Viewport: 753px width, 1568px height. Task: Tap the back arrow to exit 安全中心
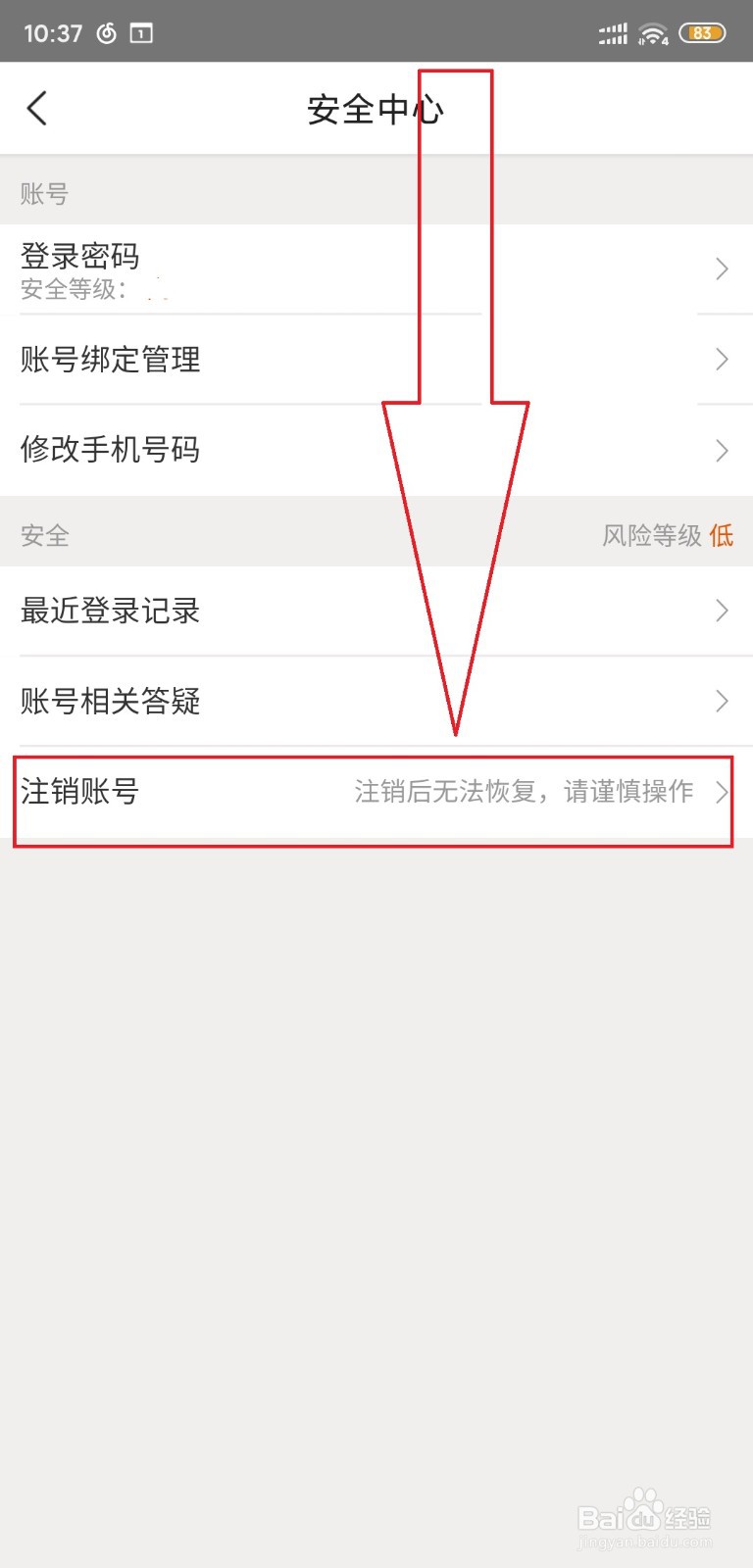click(x=37, y=108)
